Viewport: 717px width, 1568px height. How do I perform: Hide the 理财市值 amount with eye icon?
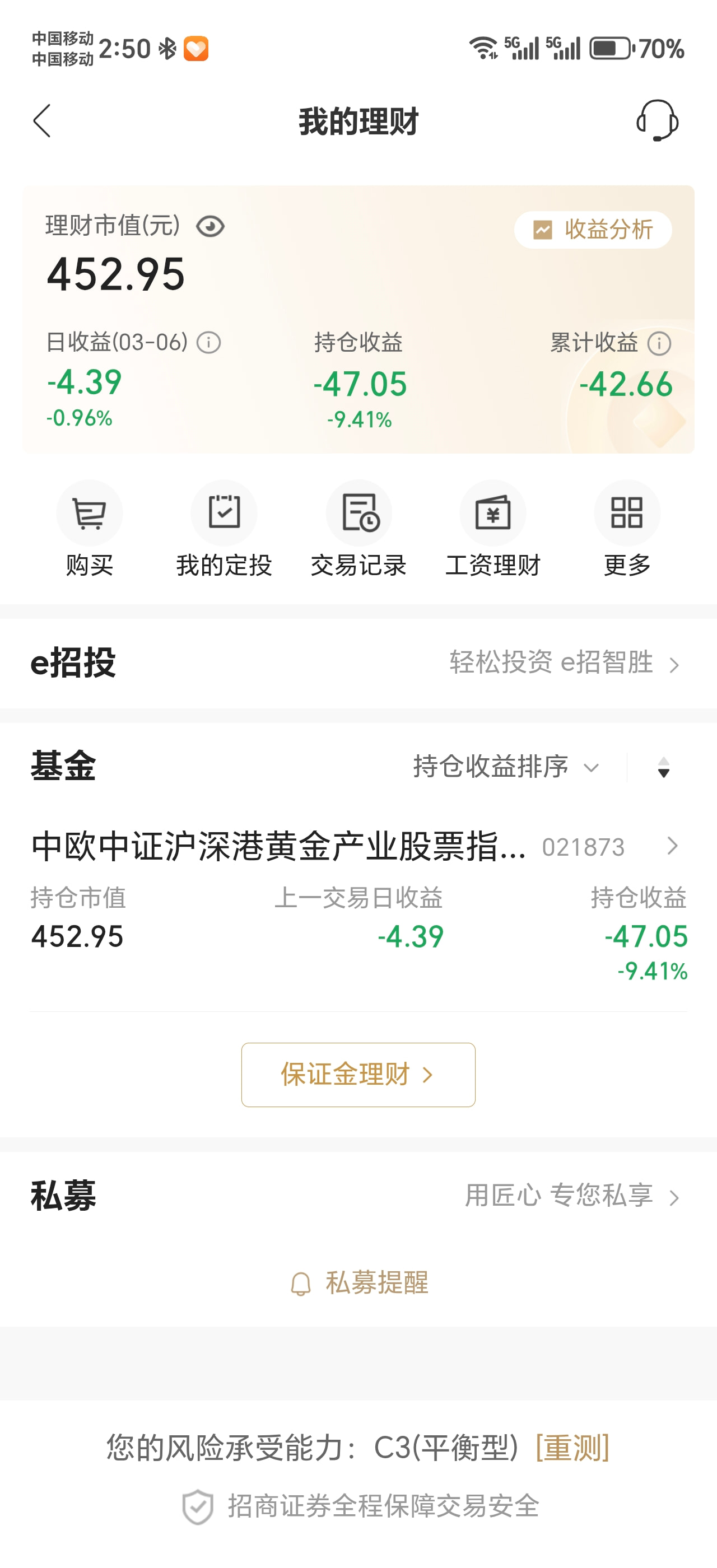211,226
